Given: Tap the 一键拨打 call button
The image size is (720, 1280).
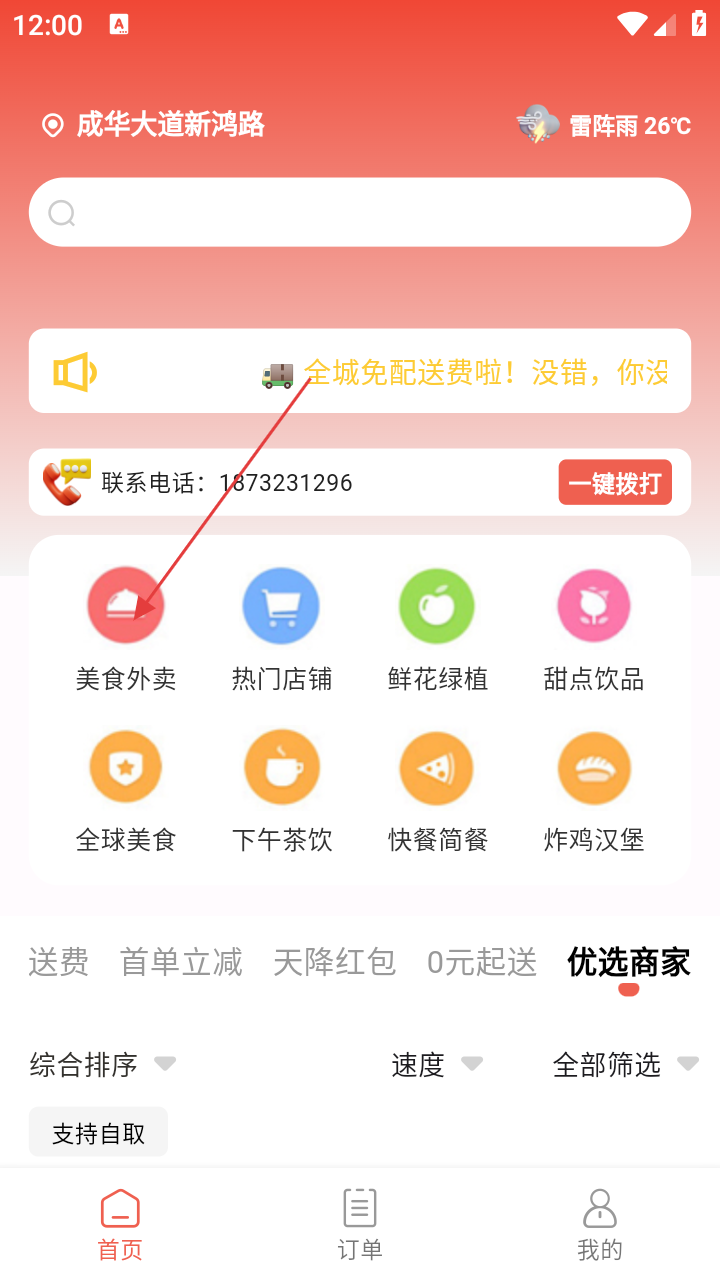Looking at the screenshot, I should click(x=614, y=483).
